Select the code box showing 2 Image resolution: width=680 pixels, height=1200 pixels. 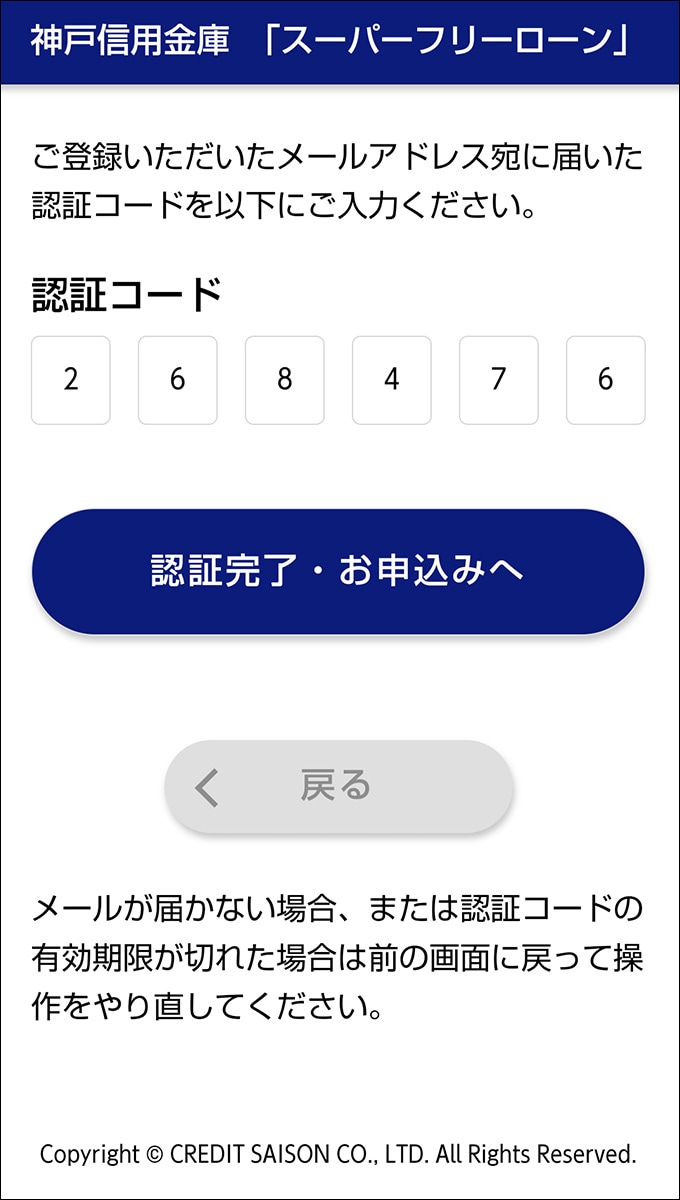[71, 380]
